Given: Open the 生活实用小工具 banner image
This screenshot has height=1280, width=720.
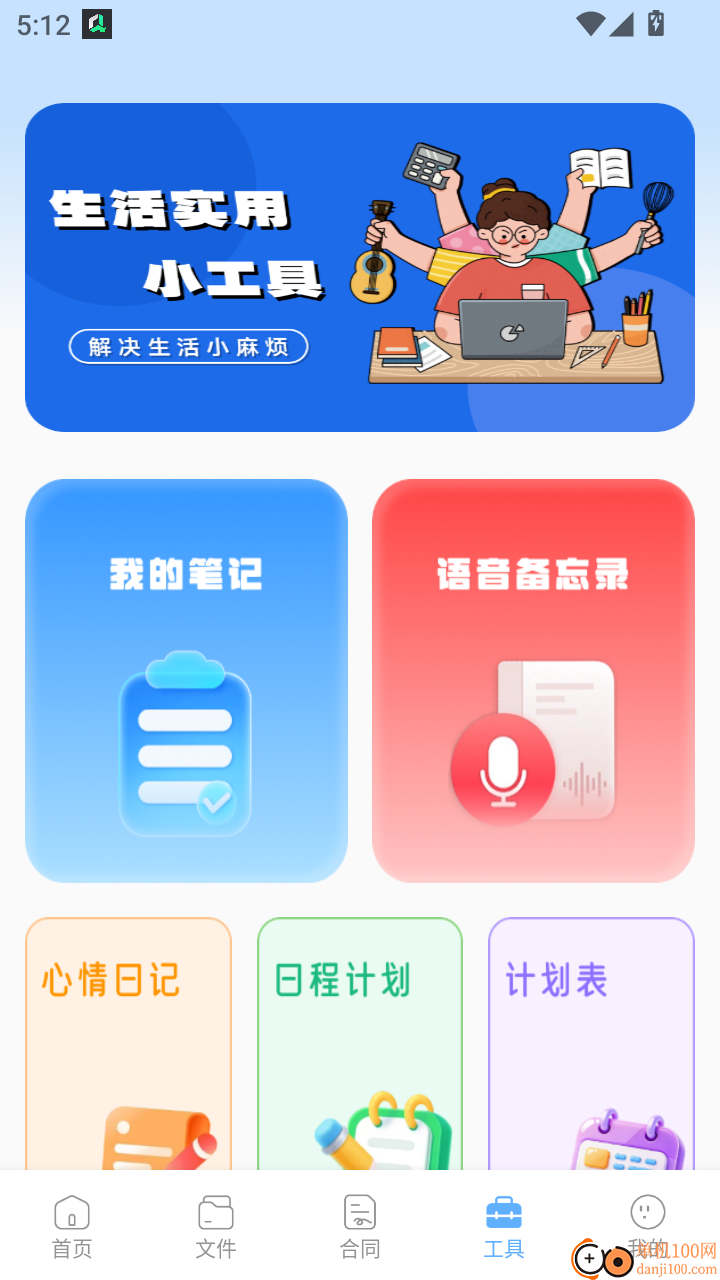Looking at the screenshot, I should 360,267.
